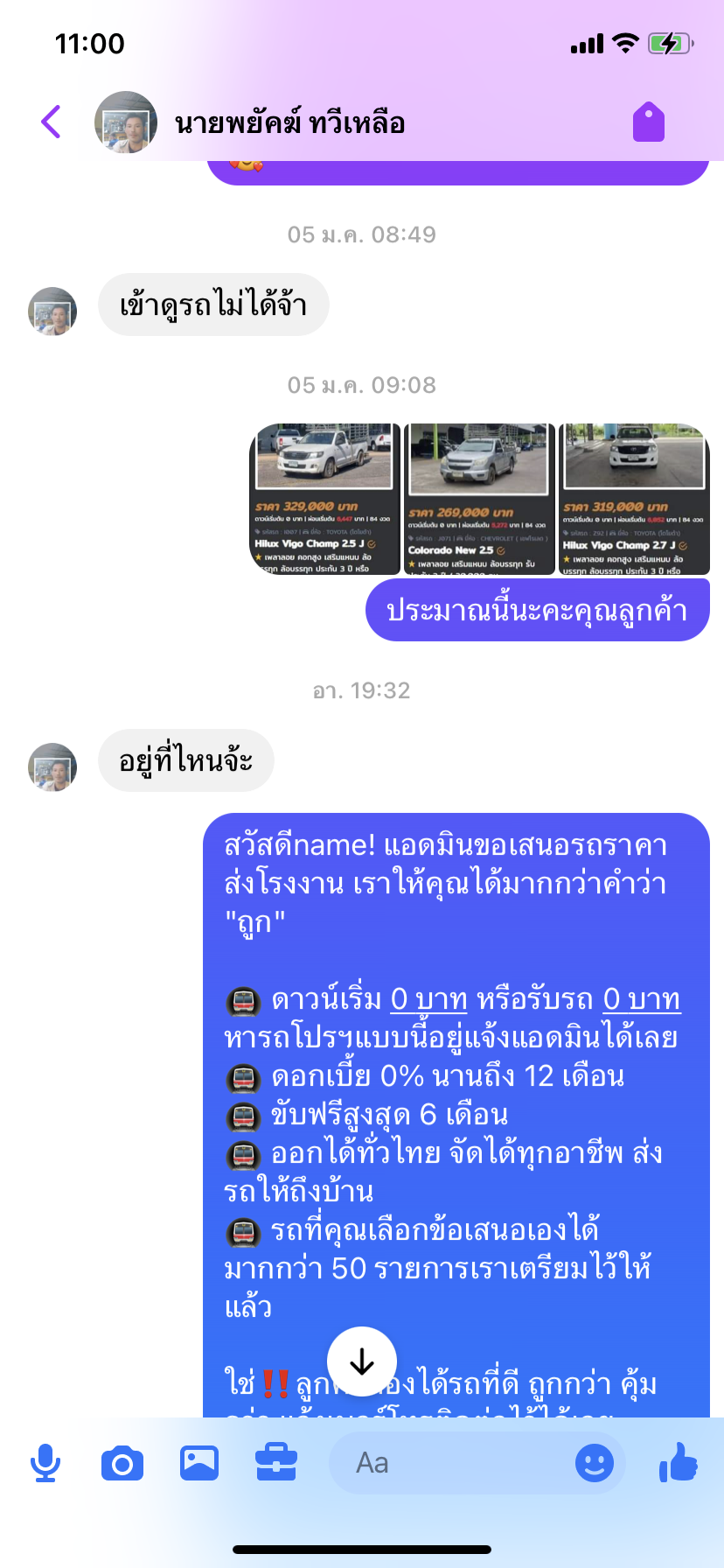Open the emoji picker smiley

(595, 1463)
